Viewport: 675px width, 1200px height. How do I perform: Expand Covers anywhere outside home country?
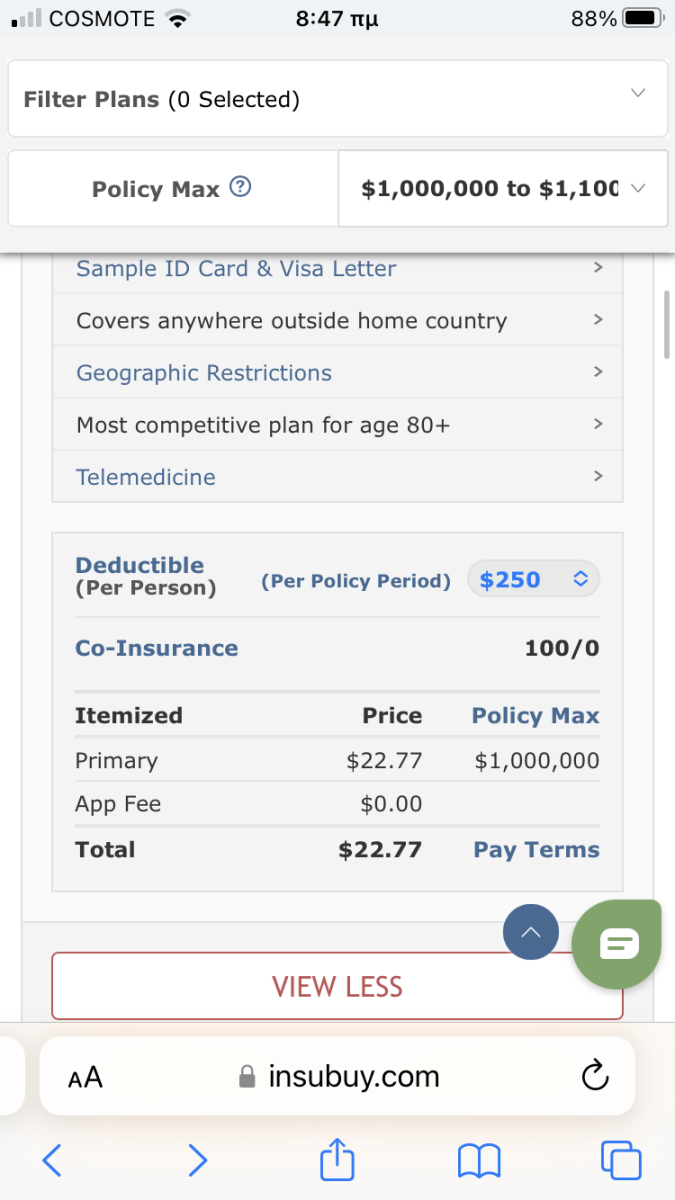point(337,321)
